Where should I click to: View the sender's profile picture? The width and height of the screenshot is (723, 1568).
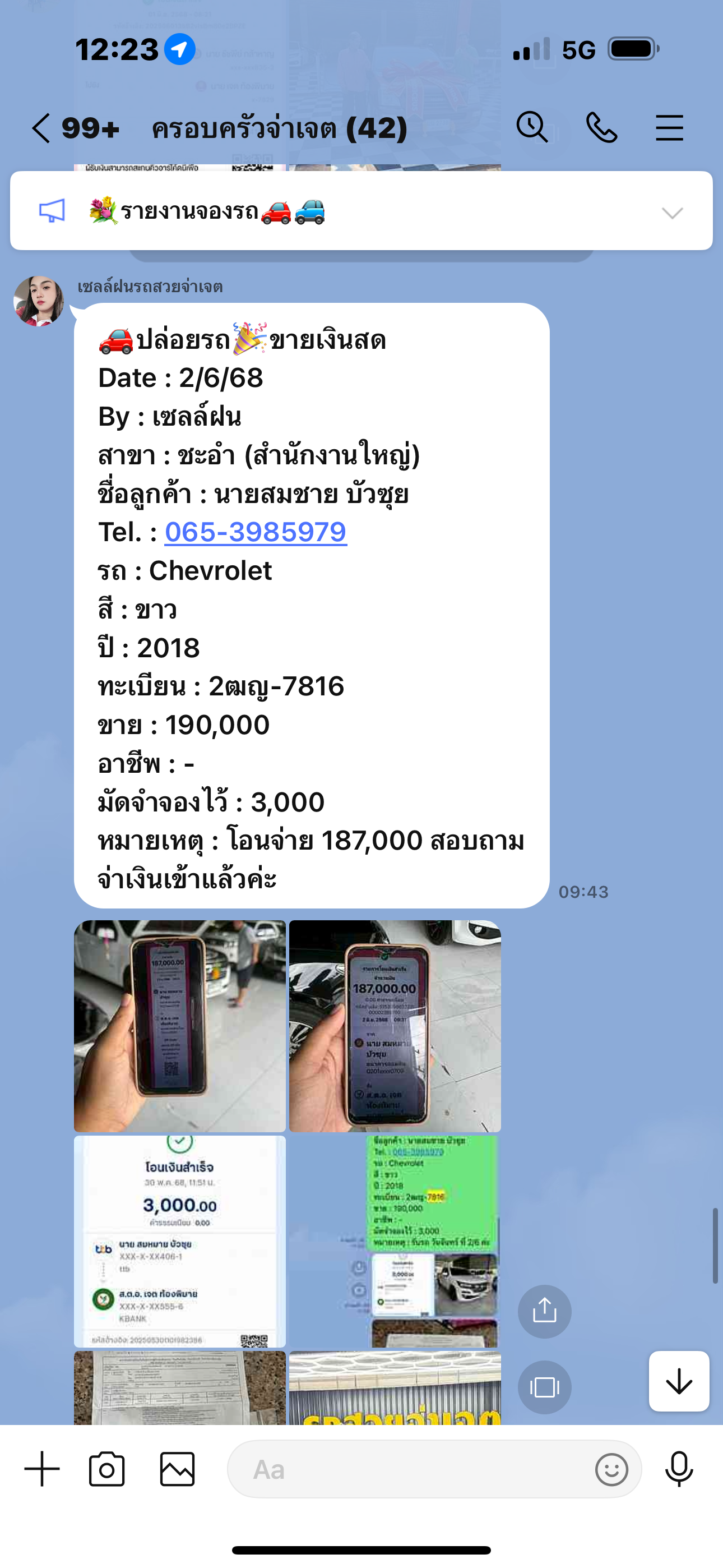pos(39,301)
